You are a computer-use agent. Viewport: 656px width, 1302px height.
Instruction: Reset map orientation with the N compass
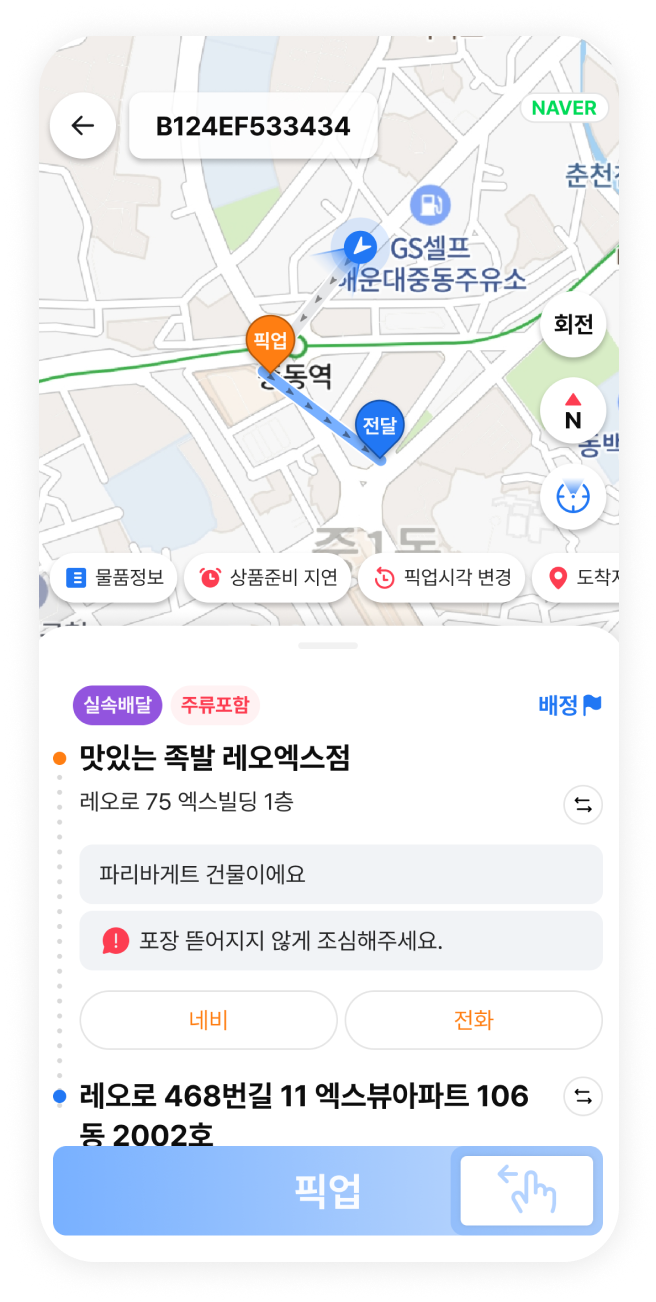(x=573, y=411)
